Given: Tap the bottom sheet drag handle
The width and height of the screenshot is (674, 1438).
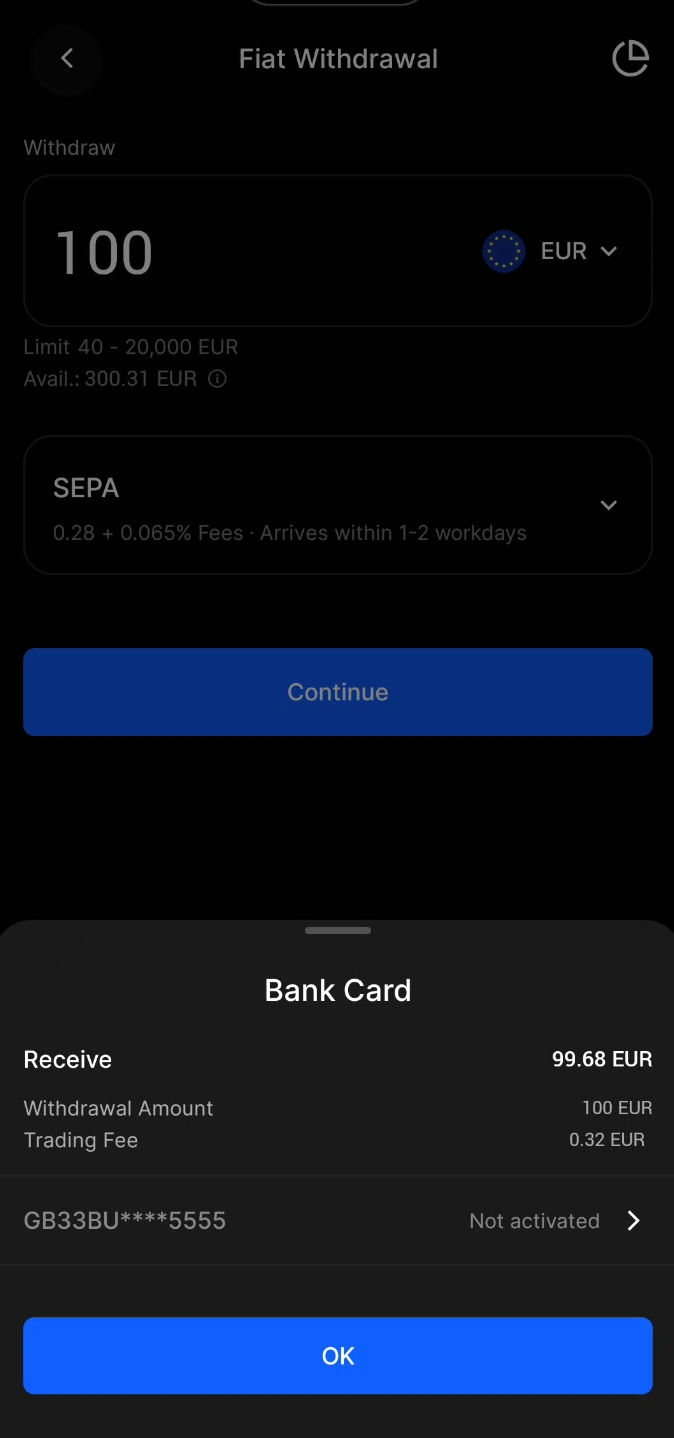Looking at the screenshot, I should [x=337, y=930].
